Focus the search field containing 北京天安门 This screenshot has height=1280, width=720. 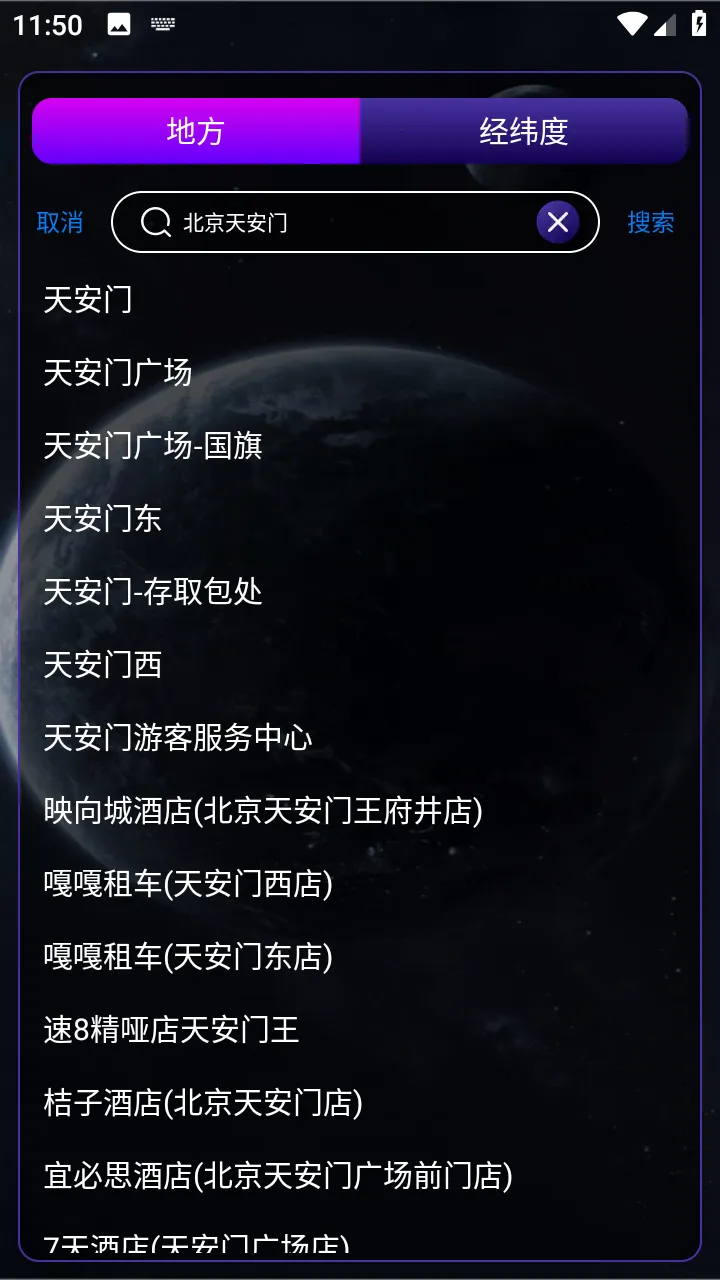(340, 222)
